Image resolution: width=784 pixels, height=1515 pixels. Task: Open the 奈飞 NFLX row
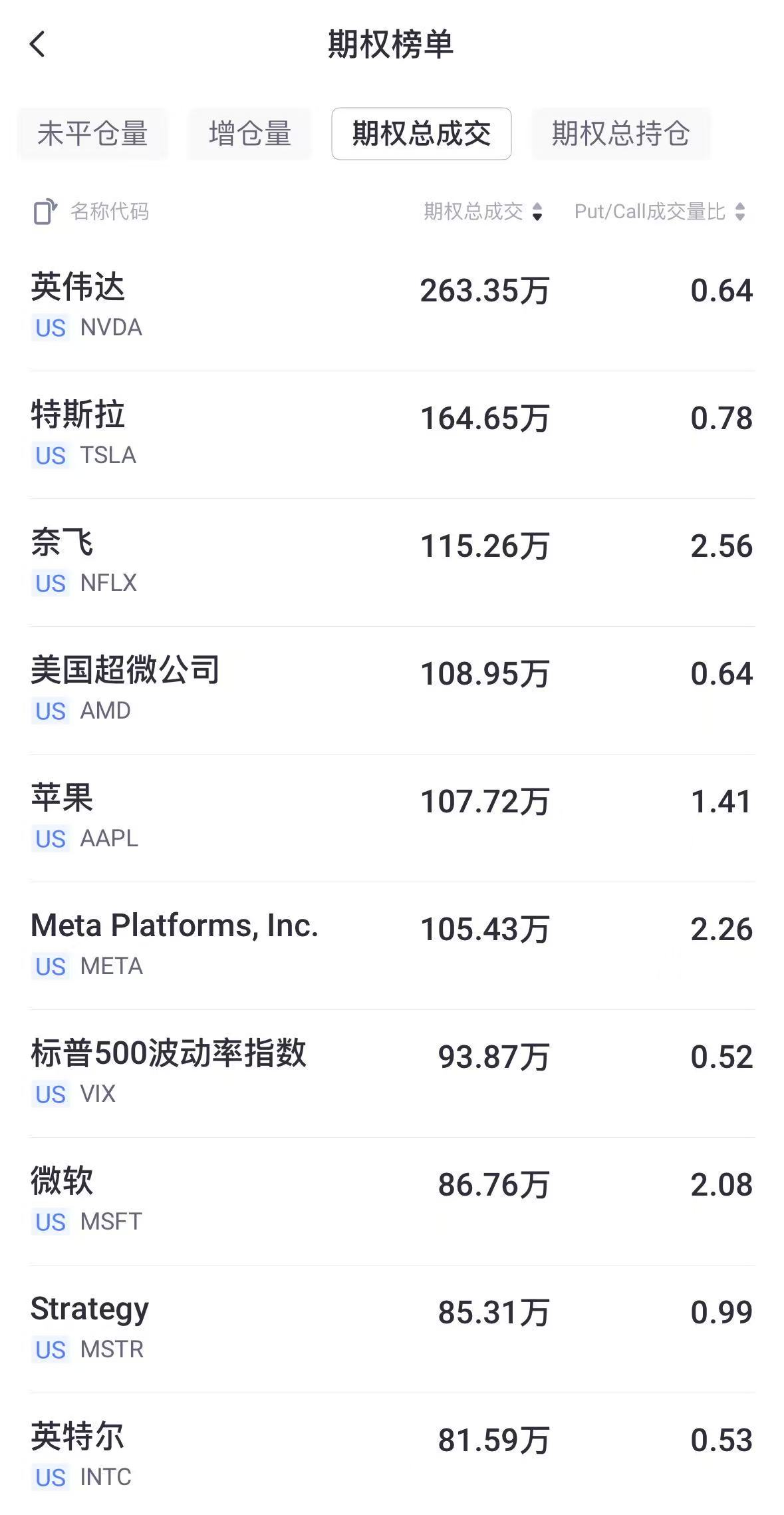pyautogui.click(x=392, y=562)
